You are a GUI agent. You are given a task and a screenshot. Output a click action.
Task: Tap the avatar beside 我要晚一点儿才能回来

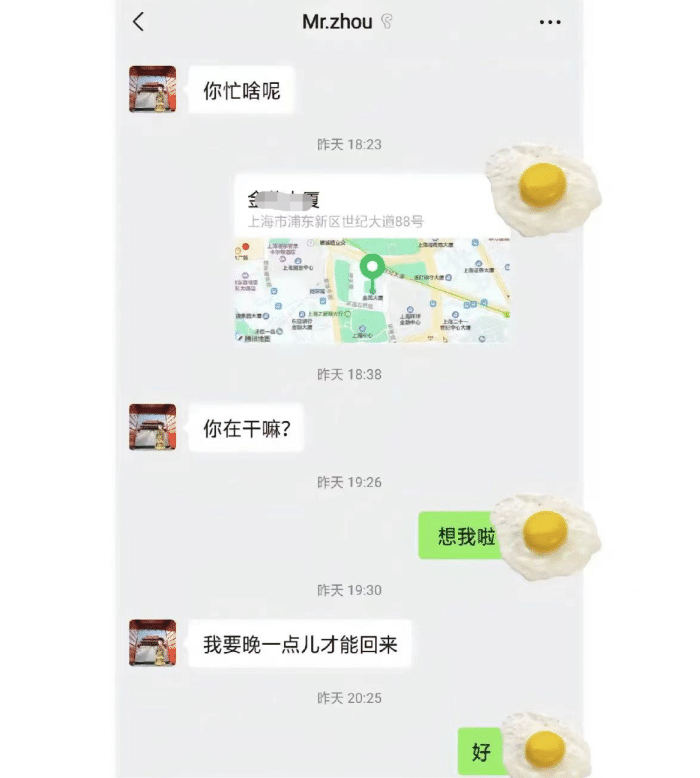pos(153,643)
